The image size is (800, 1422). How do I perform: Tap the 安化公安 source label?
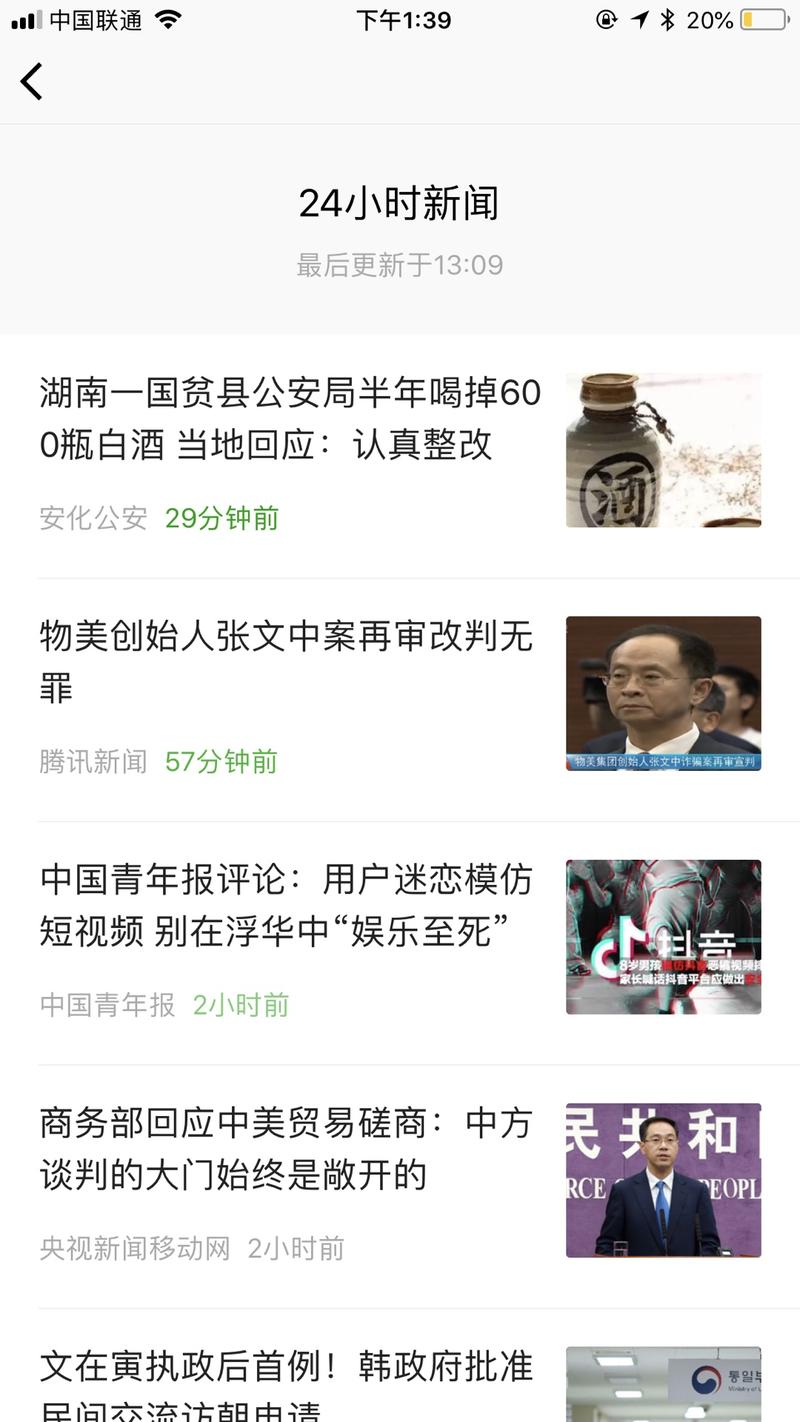pyautogui.click(x=92, y=519)
